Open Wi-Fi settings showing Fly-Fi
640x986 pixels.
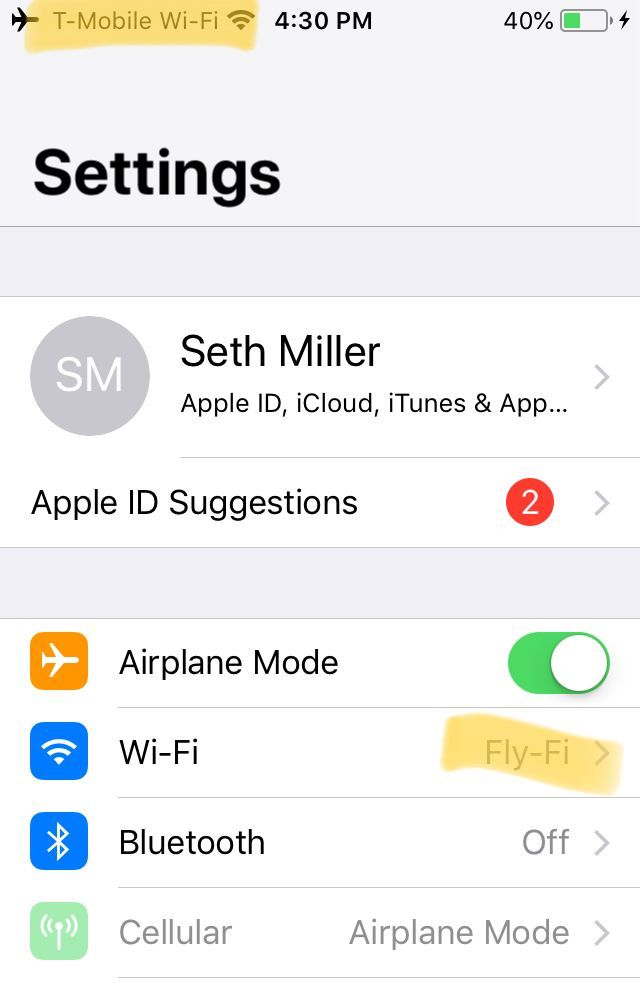pyautogui.click(x=320, y=752)
